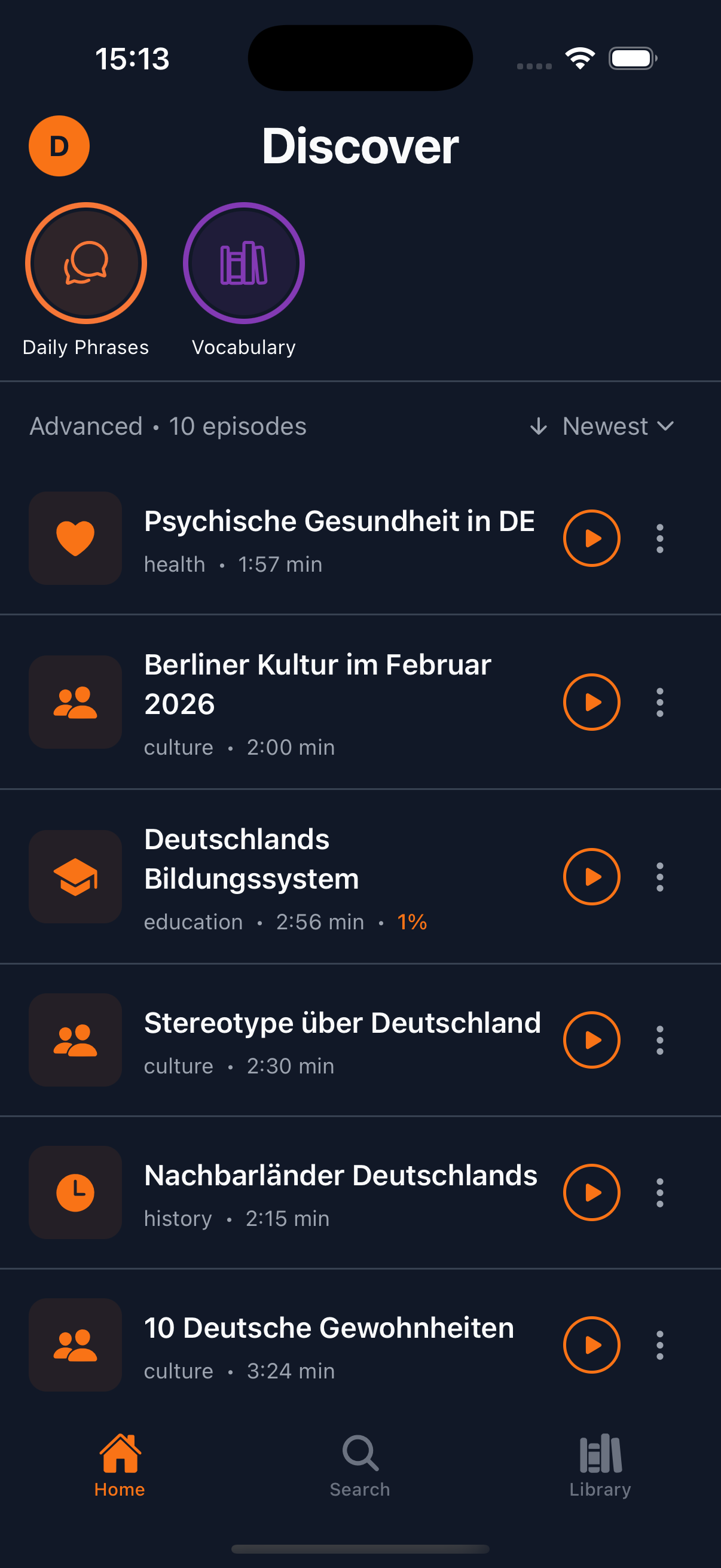Play 10 Deutsche Gewohnheiten
This screenshot has height=1568, width=721.
tap(591, 1344)
